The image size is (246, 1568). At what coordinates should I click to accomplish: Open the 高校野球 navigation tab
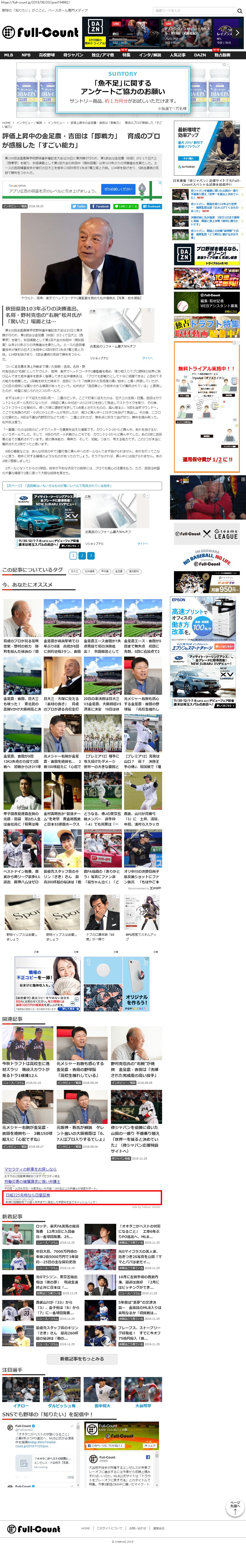click(47, 55)
